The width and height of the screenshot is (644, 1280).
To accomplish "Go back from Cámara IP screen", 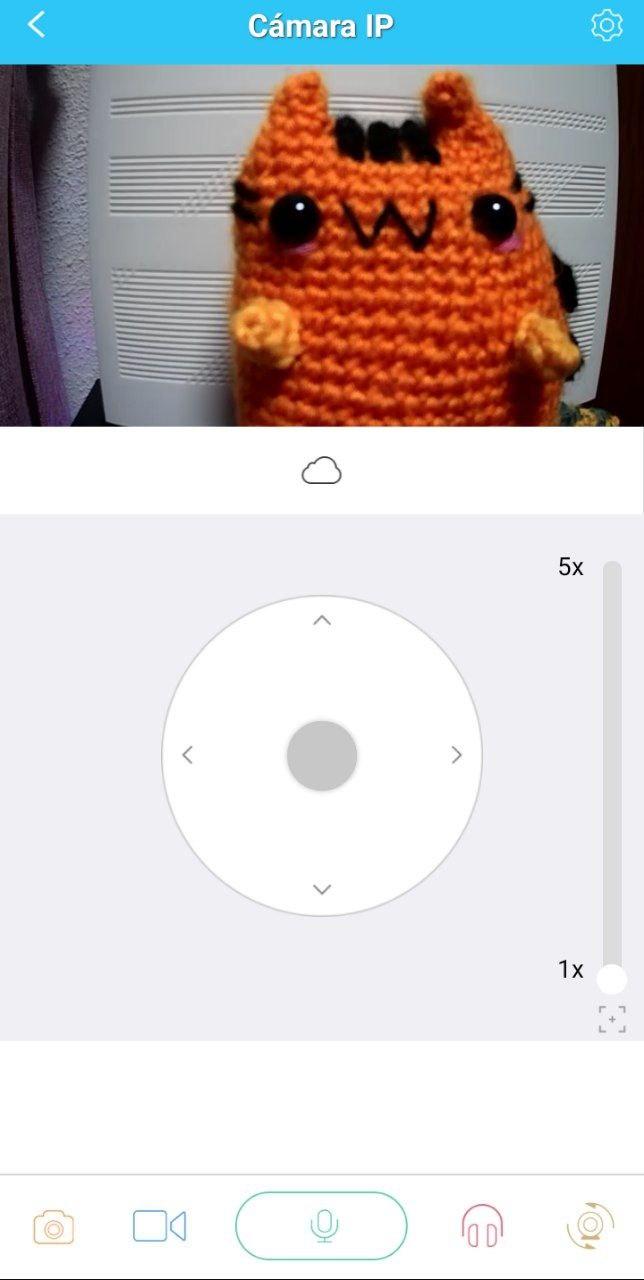I will (x=37, y=25).
